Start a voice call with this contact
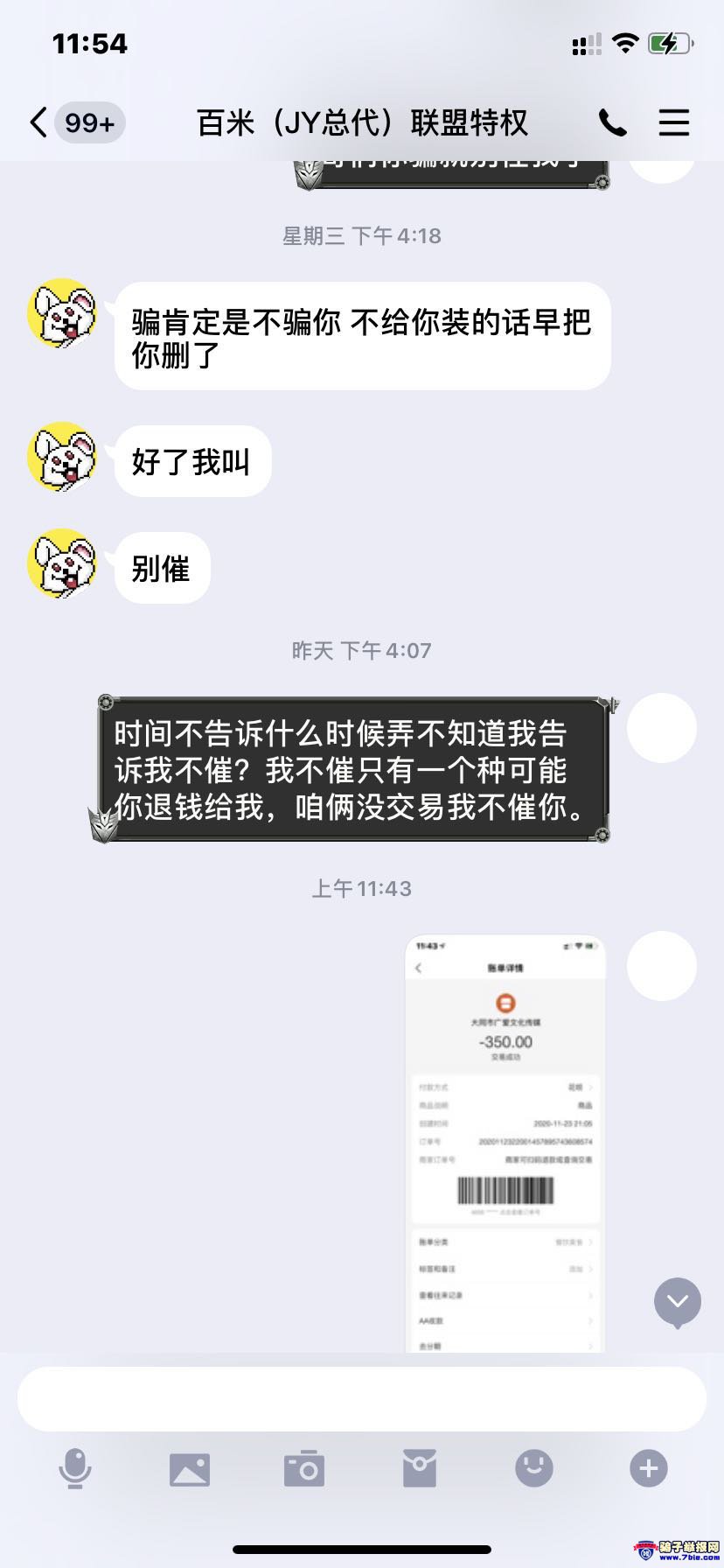This screenshot has height=1568, width=724. [612, 122]
